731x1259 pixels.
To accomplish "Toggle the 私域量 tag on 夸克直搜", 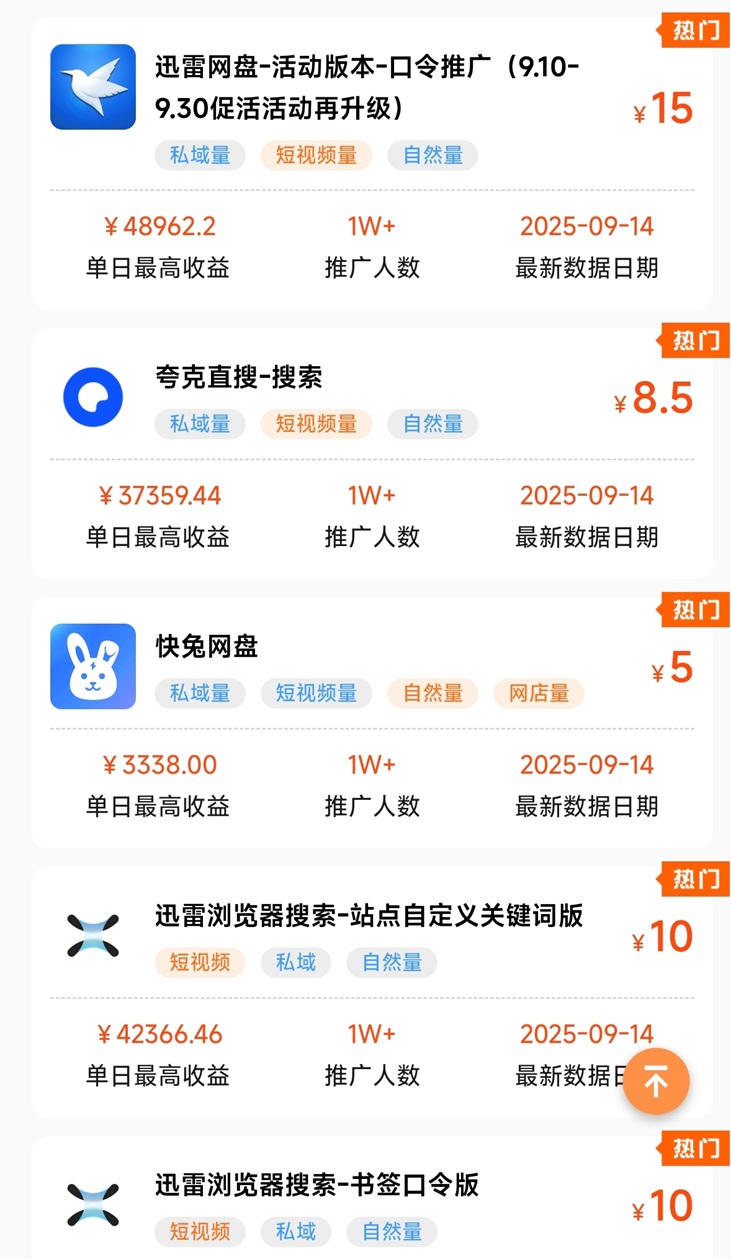I will pyautogui.click(x=200, y=424).
